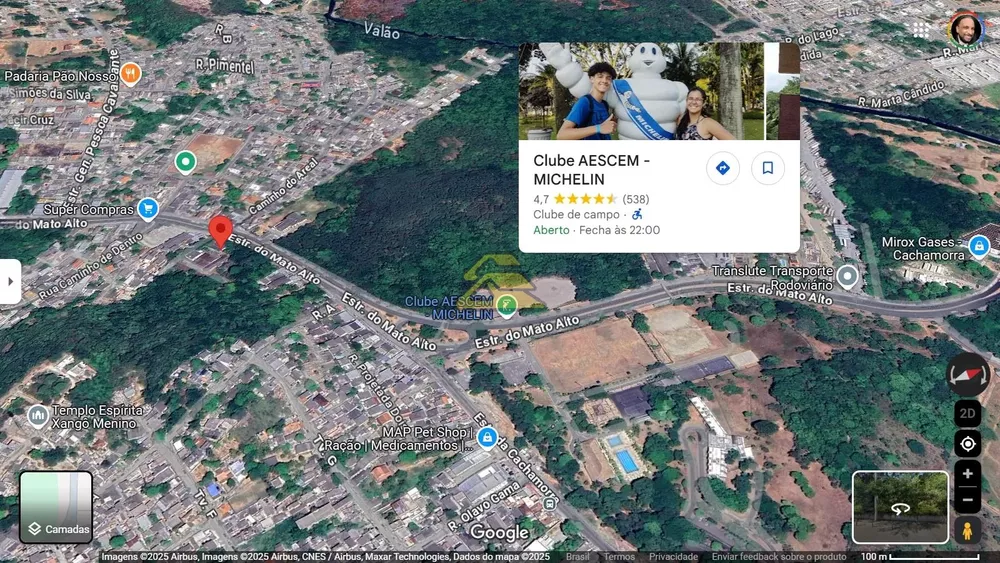Open the Street View preview thumbnail
The width and height of the screenshot is (1000, 563).
point(900,507)
